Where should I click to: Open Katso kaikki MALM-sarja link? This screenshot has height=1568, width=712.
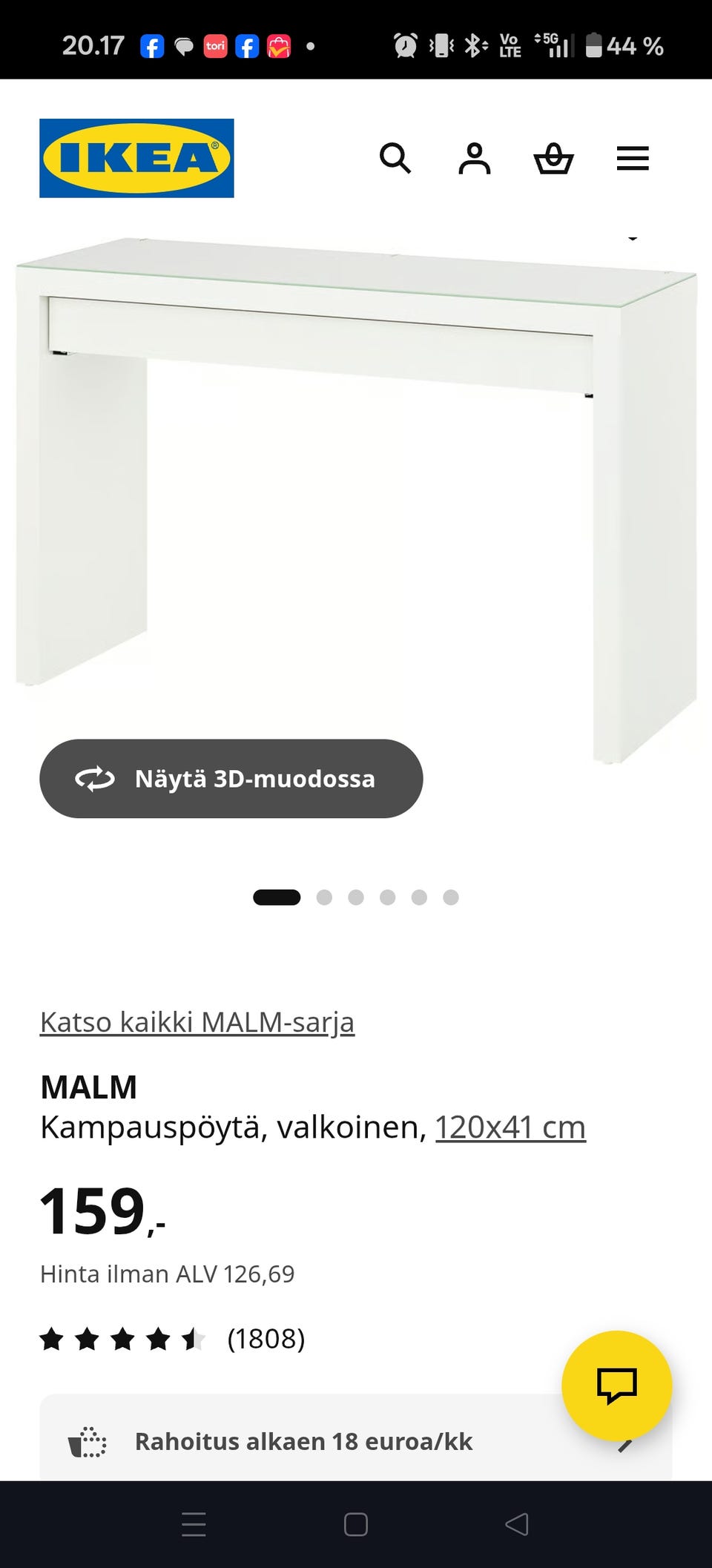pos(197,1021)
